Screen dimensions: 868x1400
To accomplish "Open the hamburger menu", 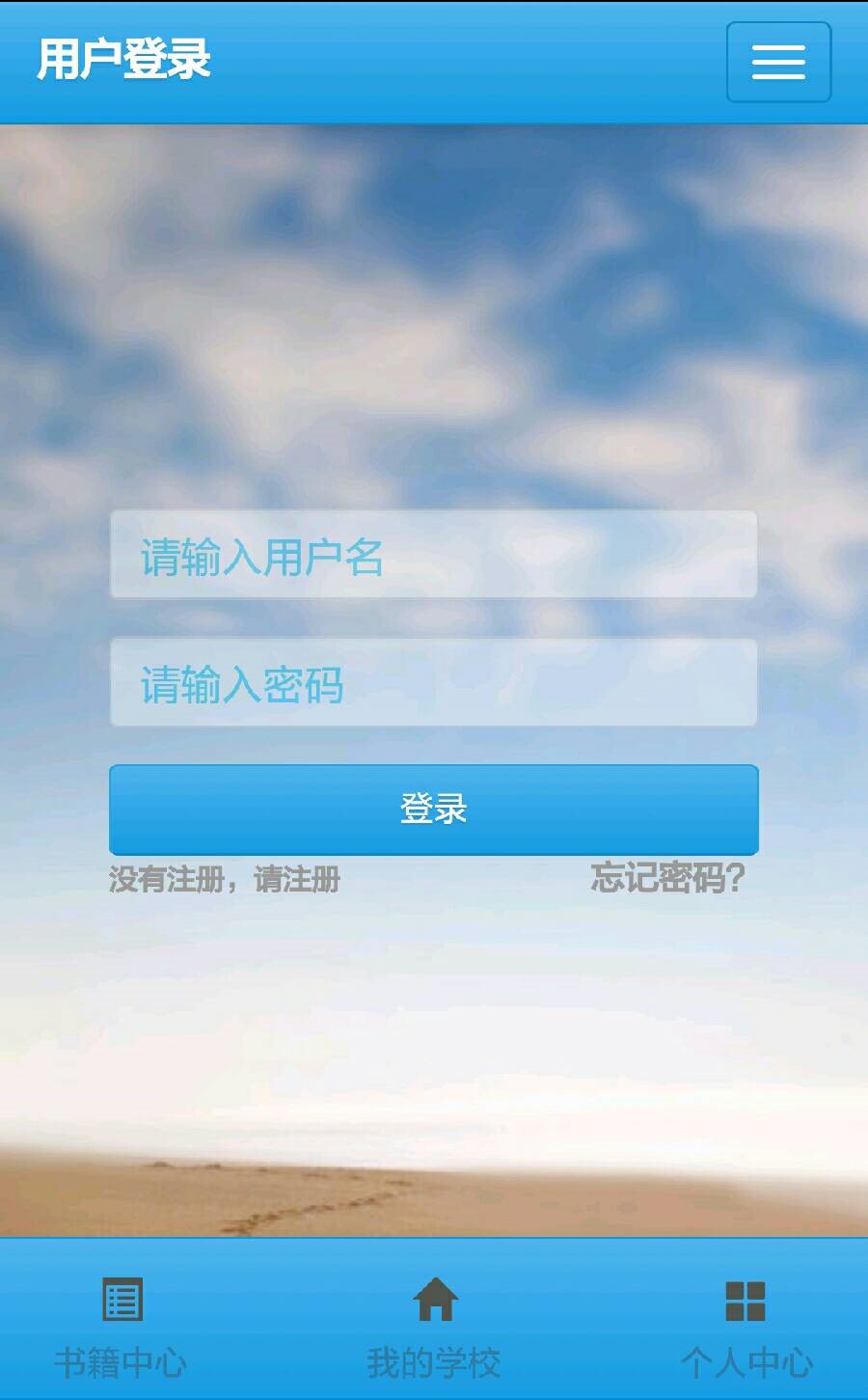I will click(778, 62).
